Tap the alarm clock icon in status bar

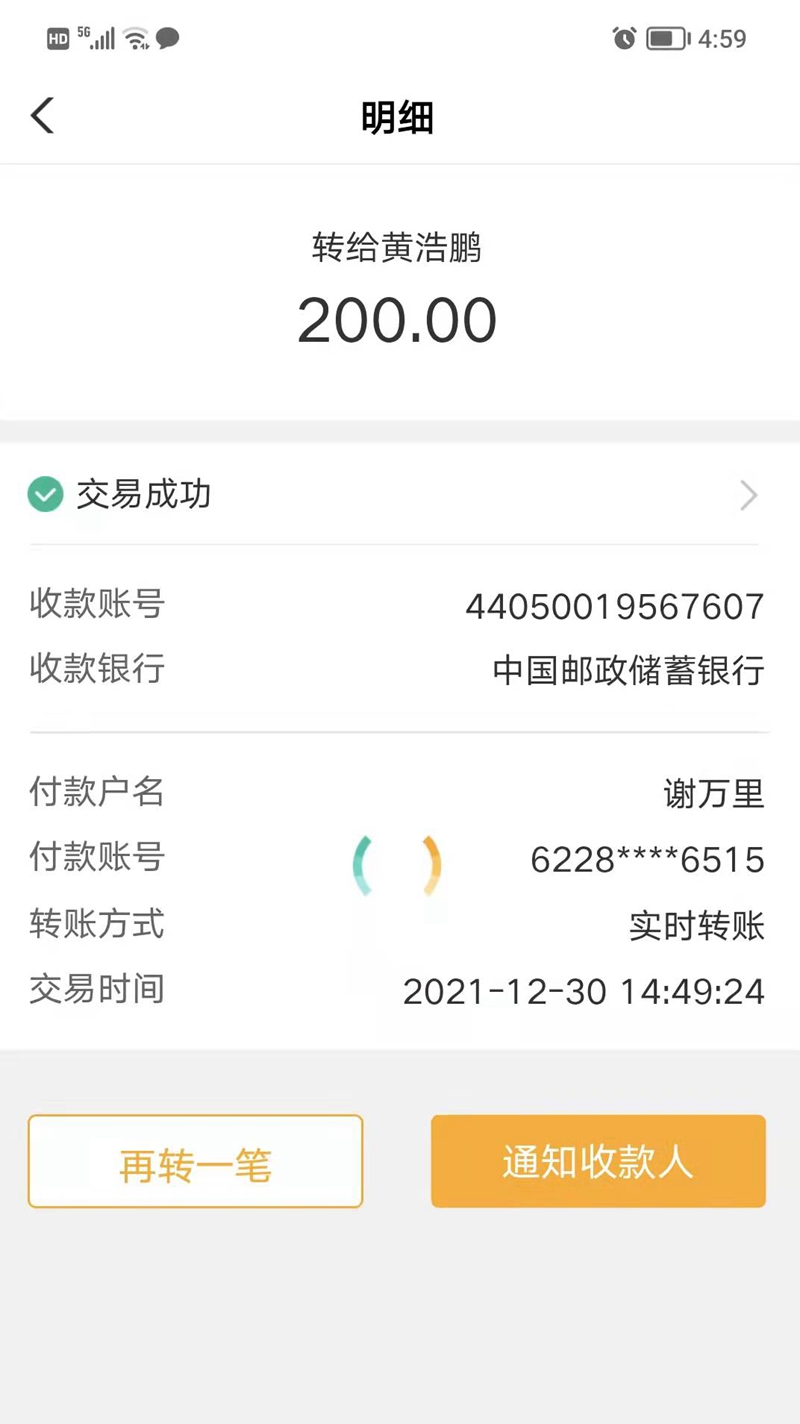(622, 38)
